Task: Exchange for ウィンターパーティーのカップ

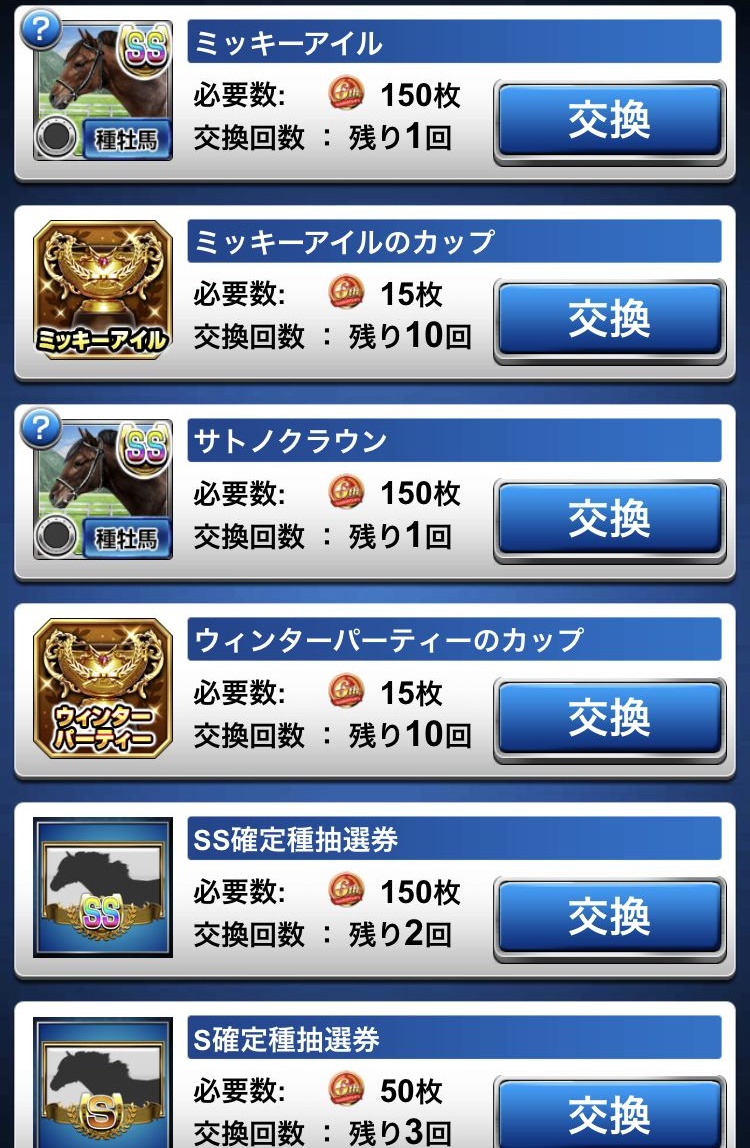Action: click(609, 718)
